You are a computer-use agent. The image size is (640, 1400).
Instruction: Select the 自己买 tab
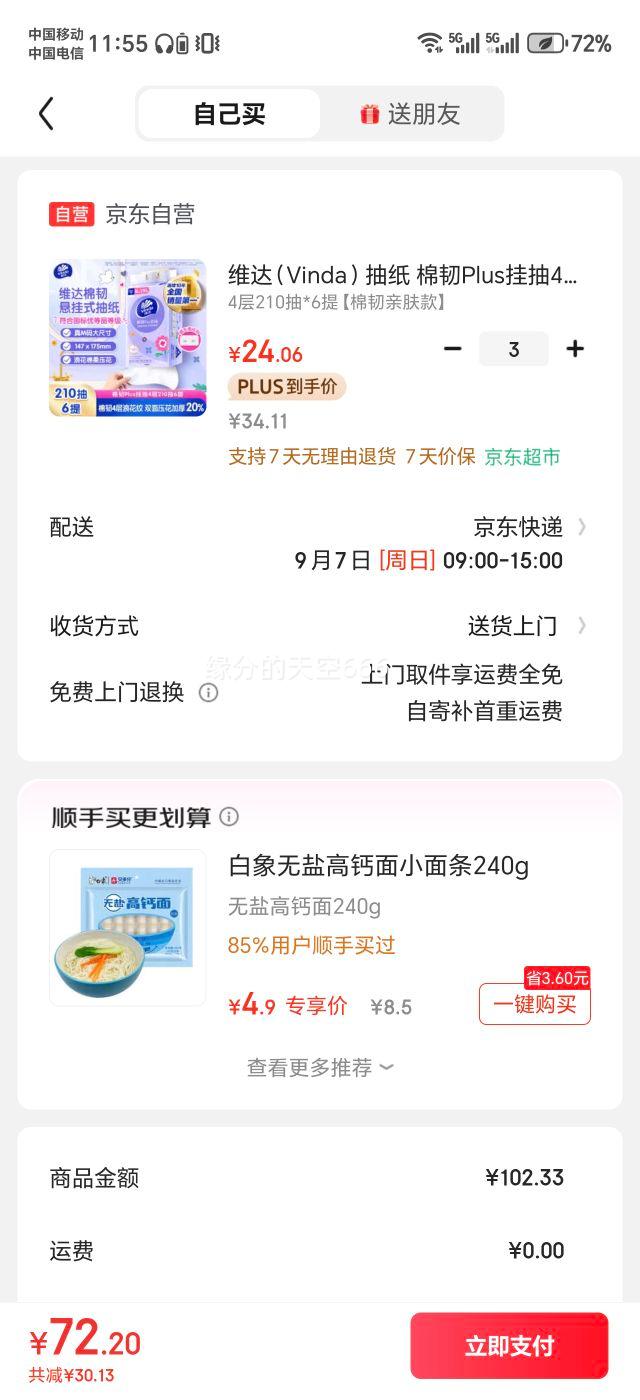coord(229,114)
